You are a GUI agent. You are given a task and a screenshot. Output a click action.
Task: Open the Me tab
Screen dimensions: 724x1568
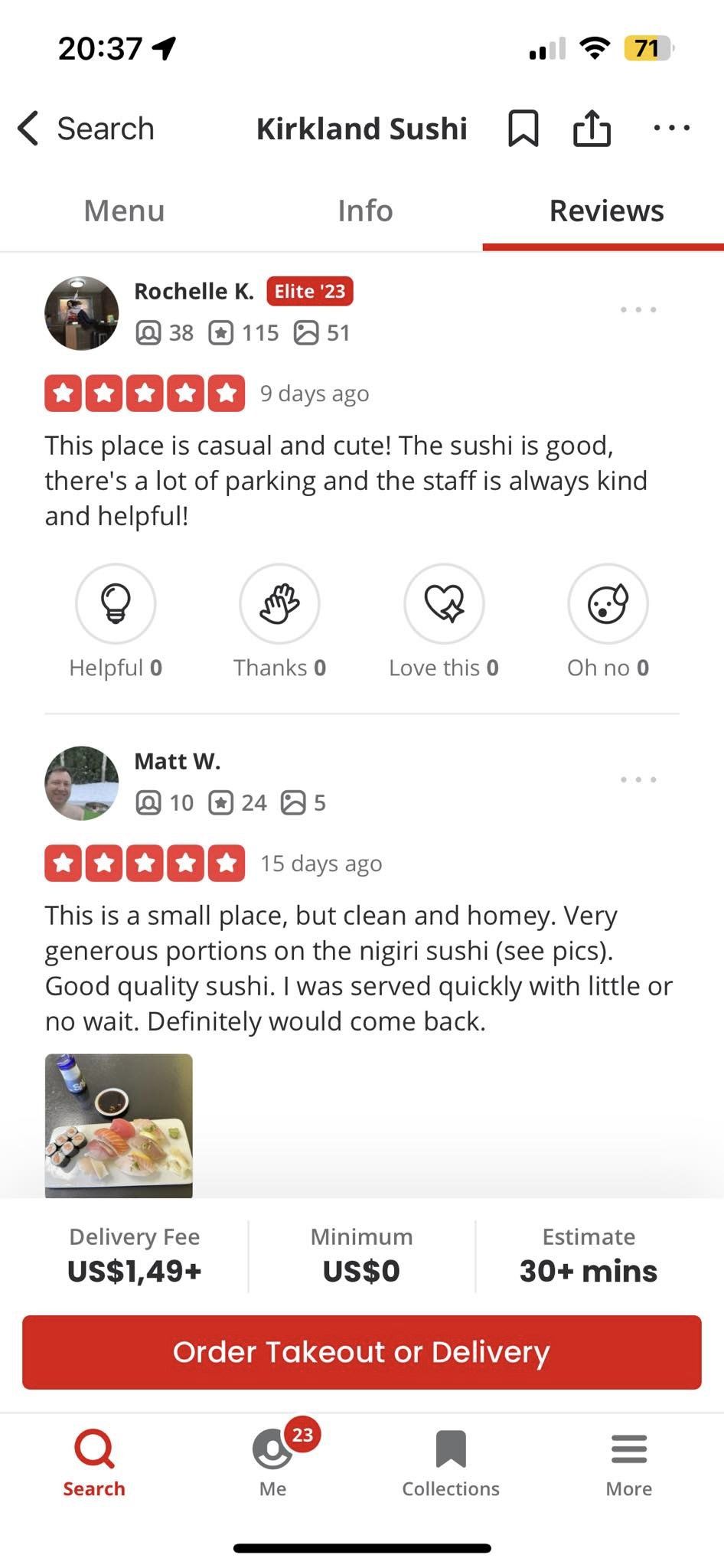point(272,1463)
